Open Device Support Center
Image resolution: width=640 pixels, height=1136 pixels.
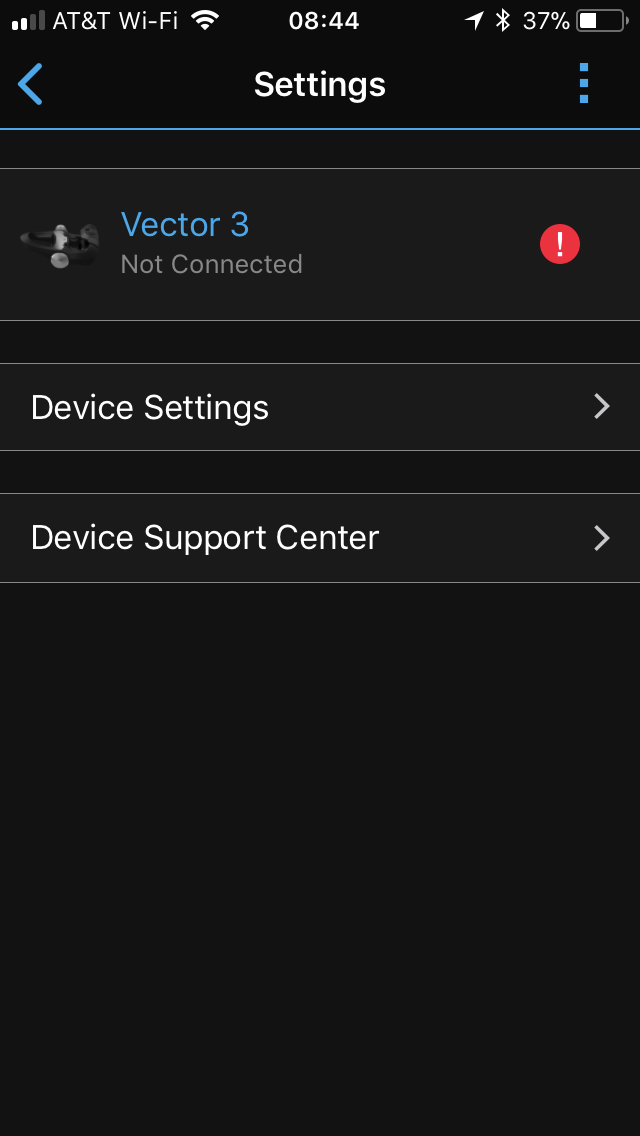pyautogui.click(x=320, y=538)
